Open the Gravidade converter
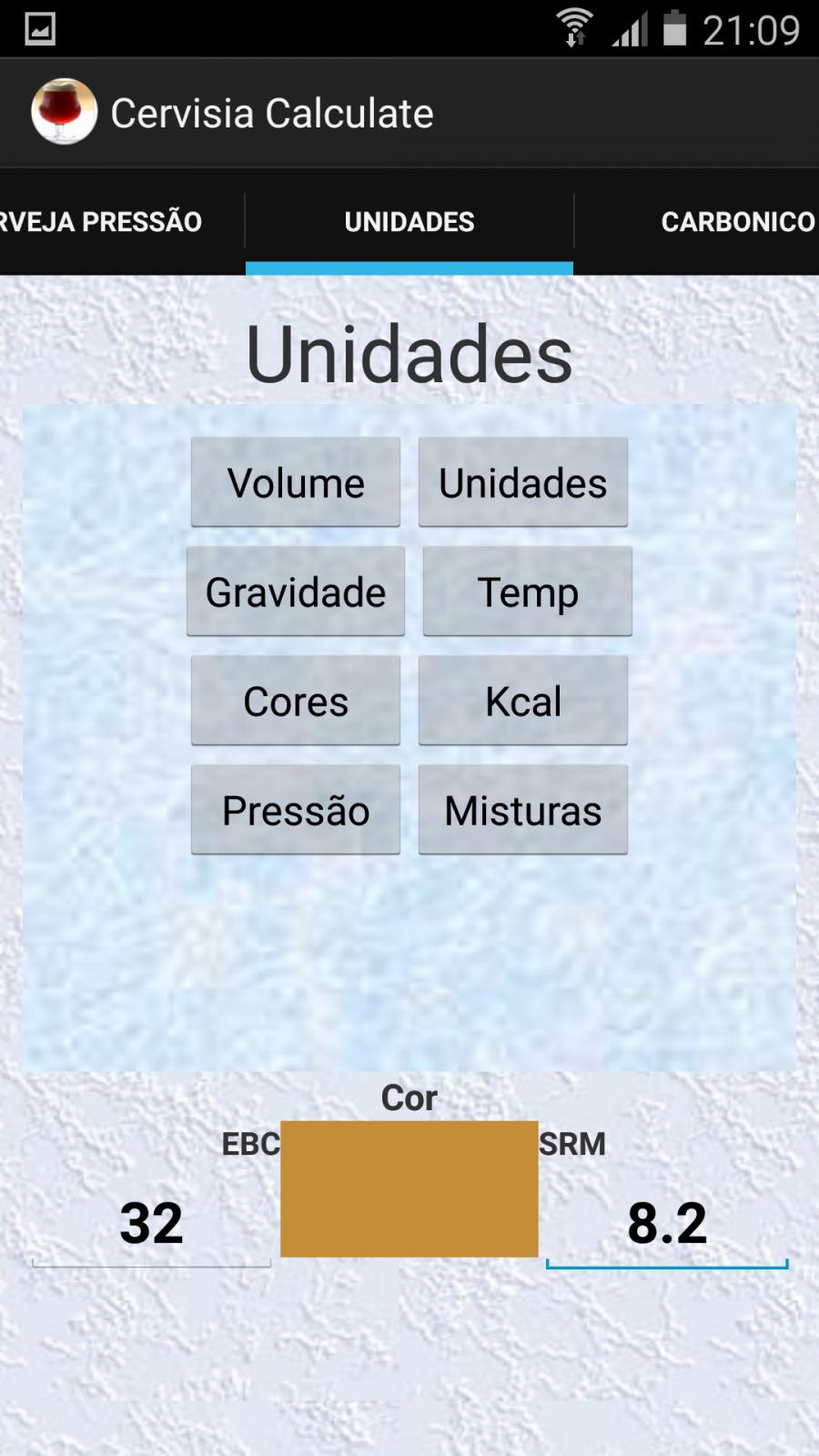The width and height of the screenshot is (819, 1456). coord(296,591)
